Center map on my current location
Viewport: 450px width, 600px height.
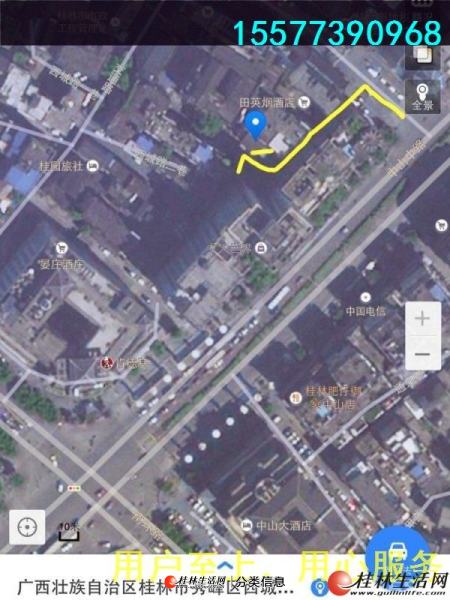[27, 527]
